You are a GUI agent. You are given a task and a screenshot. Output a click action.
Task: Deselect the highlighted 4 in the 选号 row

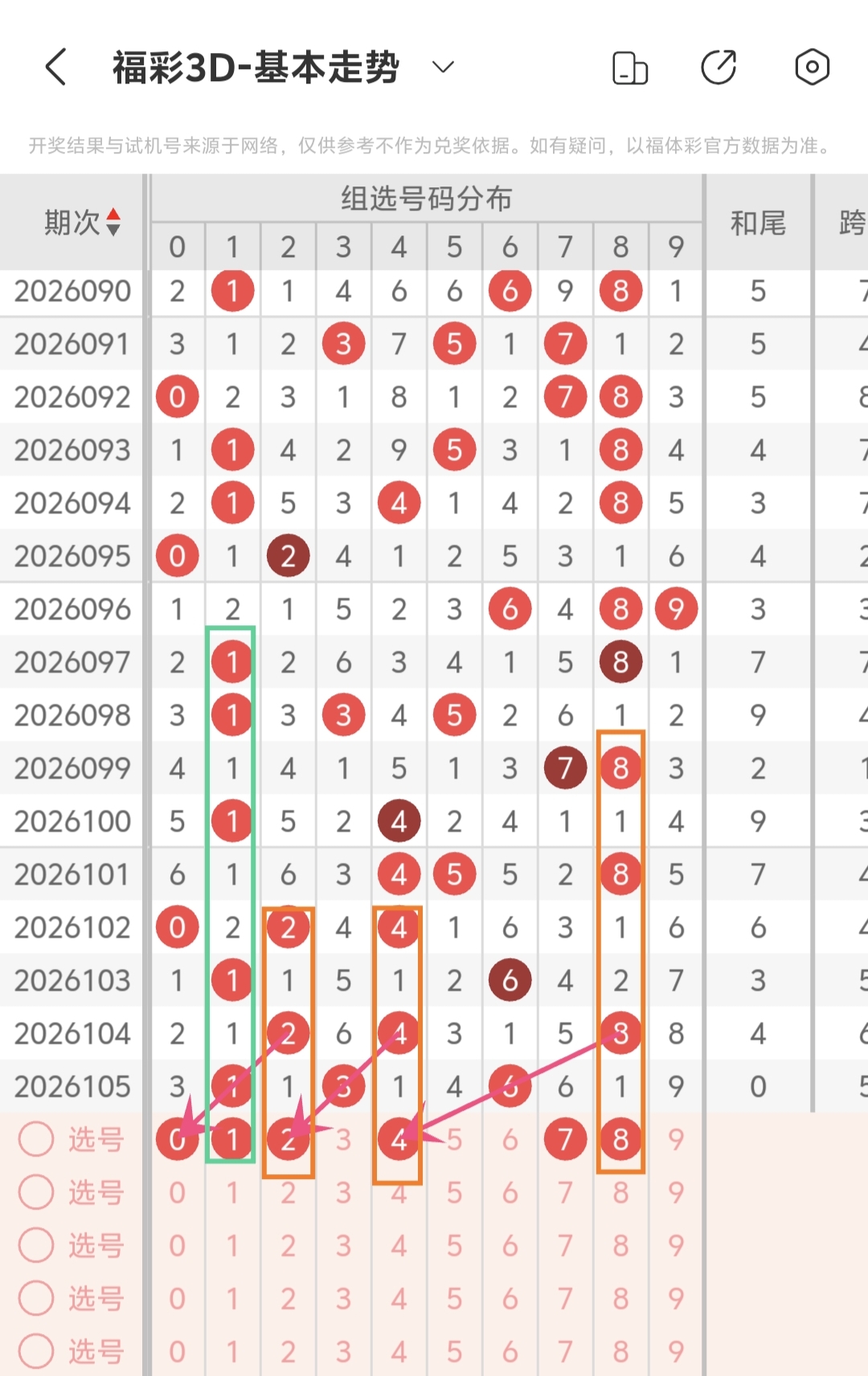[399, 1139]
